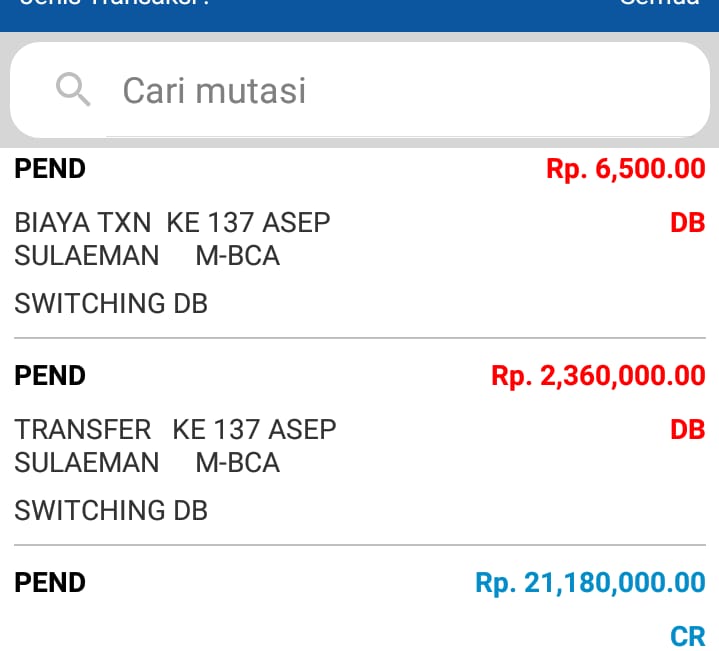Screen dimensions: 719x651
Task: Open the Rp. 6,500.00 BIAYA TXN transaction
Action: (359, 240)
